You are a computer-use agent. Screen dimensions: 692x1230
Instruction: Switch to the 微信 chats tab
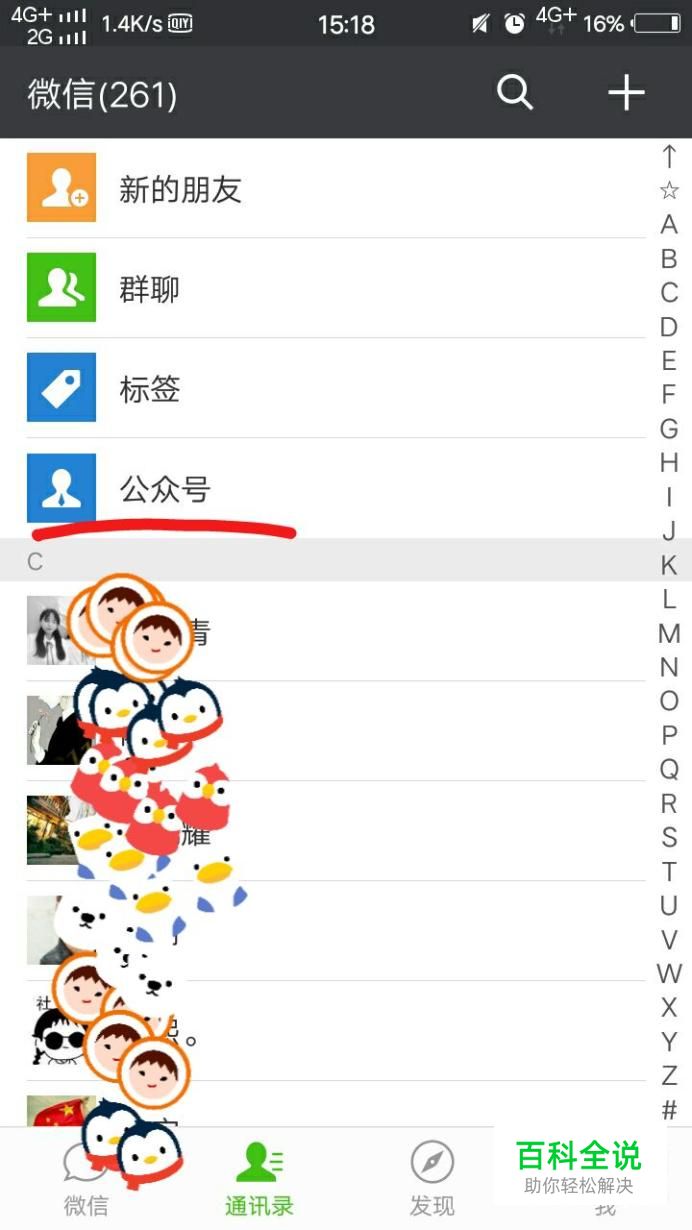pyautogui.click(x=86, y=1180)
